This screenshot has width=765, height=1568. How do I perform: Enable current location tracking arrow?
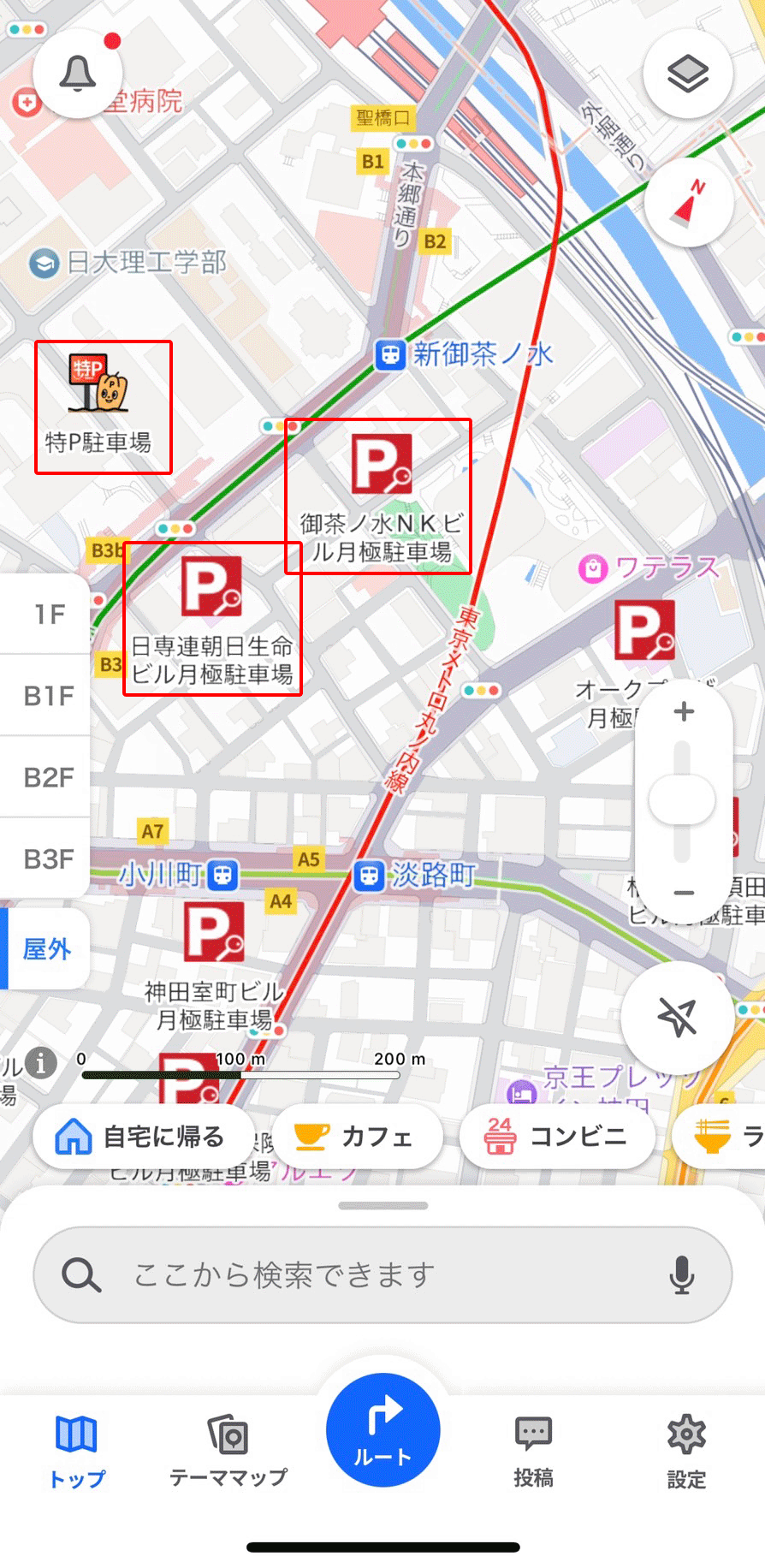677,1017
